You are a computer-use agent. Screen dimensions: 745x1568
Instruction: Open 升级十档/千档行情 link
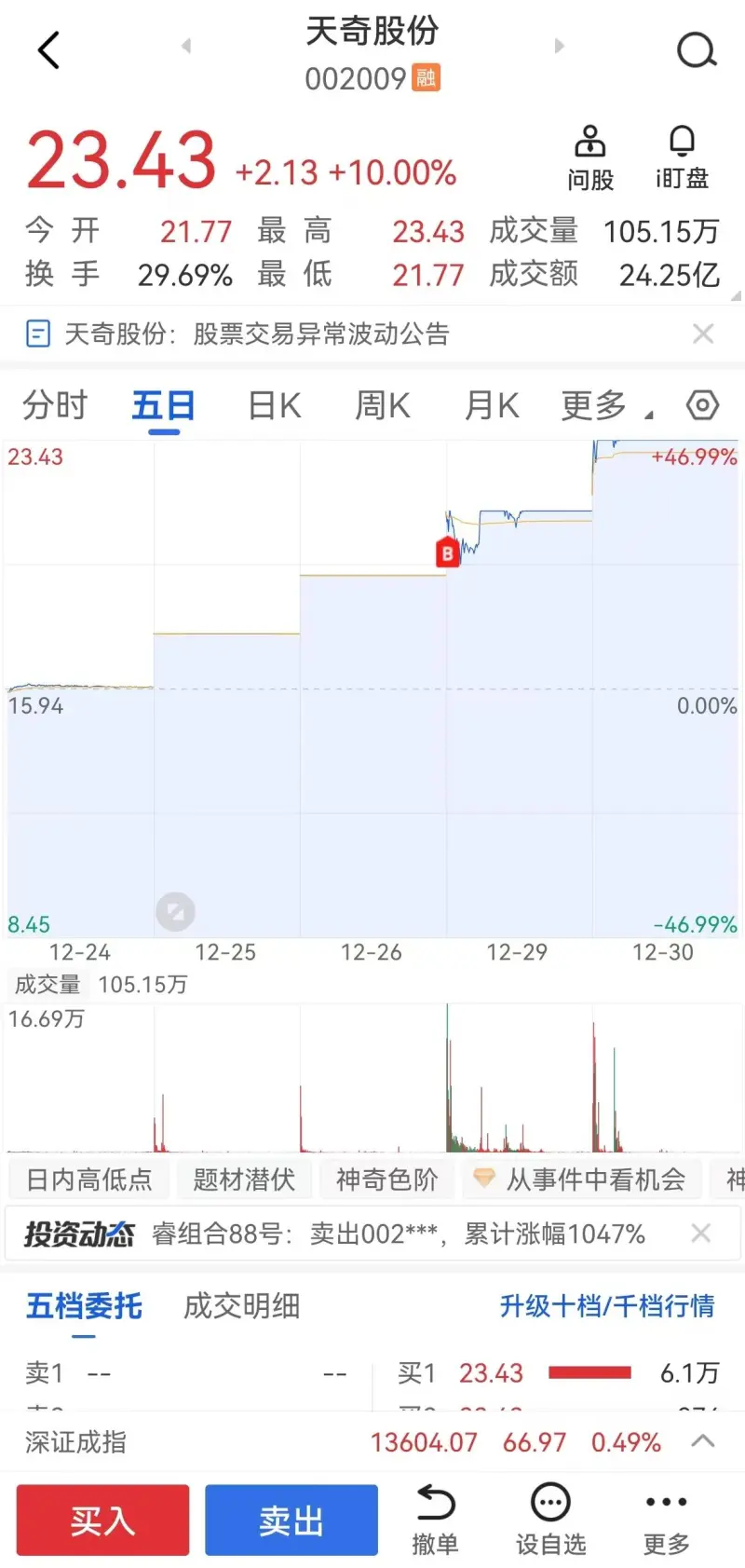pos(607,1306)
